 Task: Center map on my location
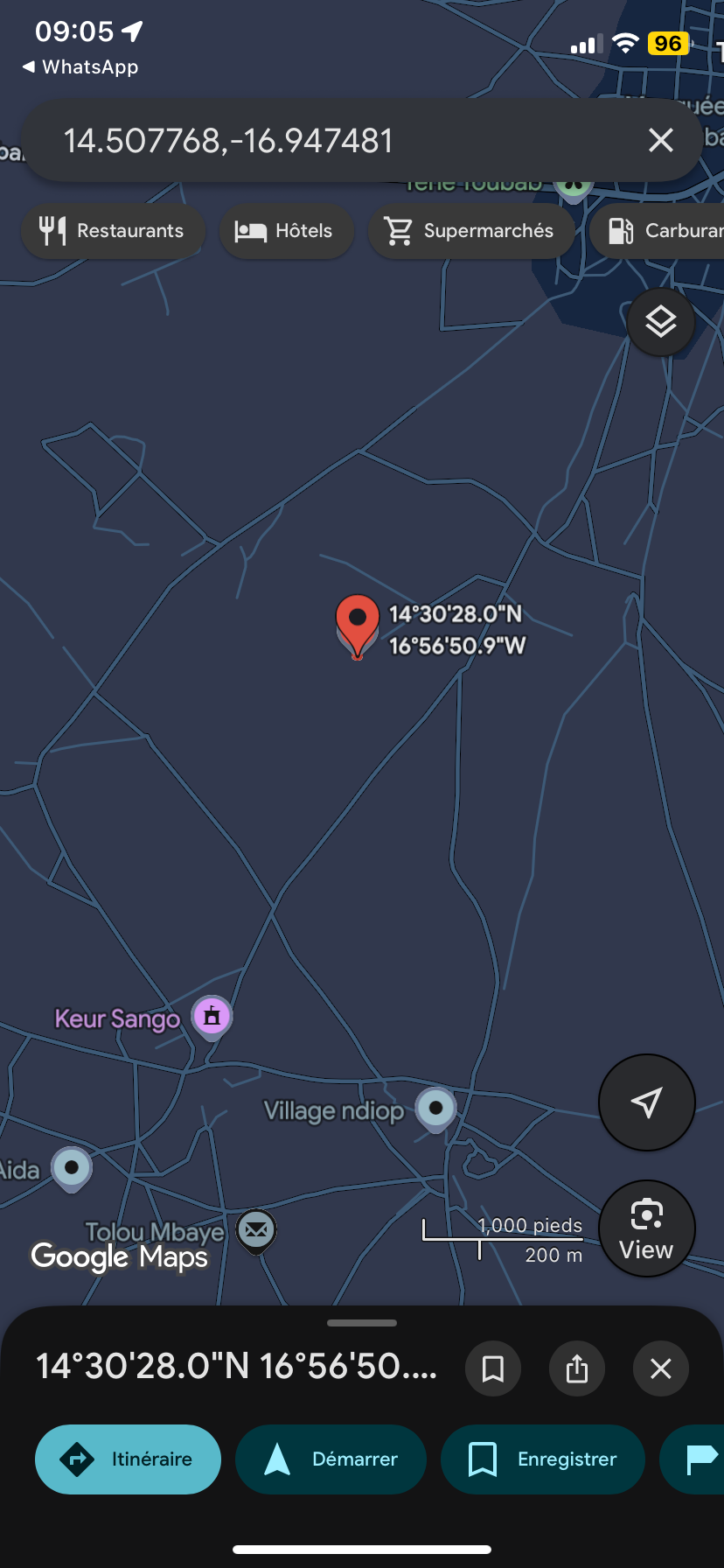[x=646, y=1102]
